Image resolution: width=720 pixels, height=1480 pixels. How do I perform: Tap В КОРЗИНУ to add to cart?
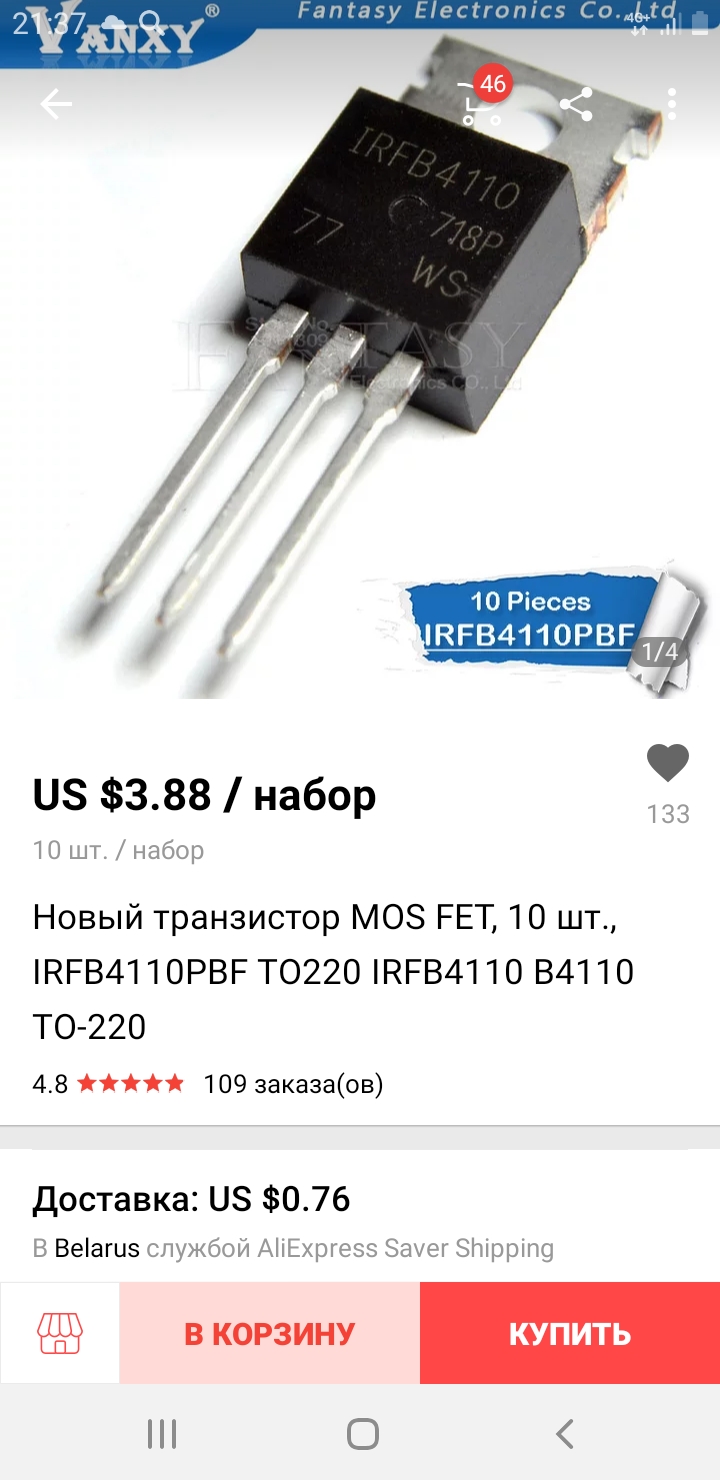[x=270, y=1333]
